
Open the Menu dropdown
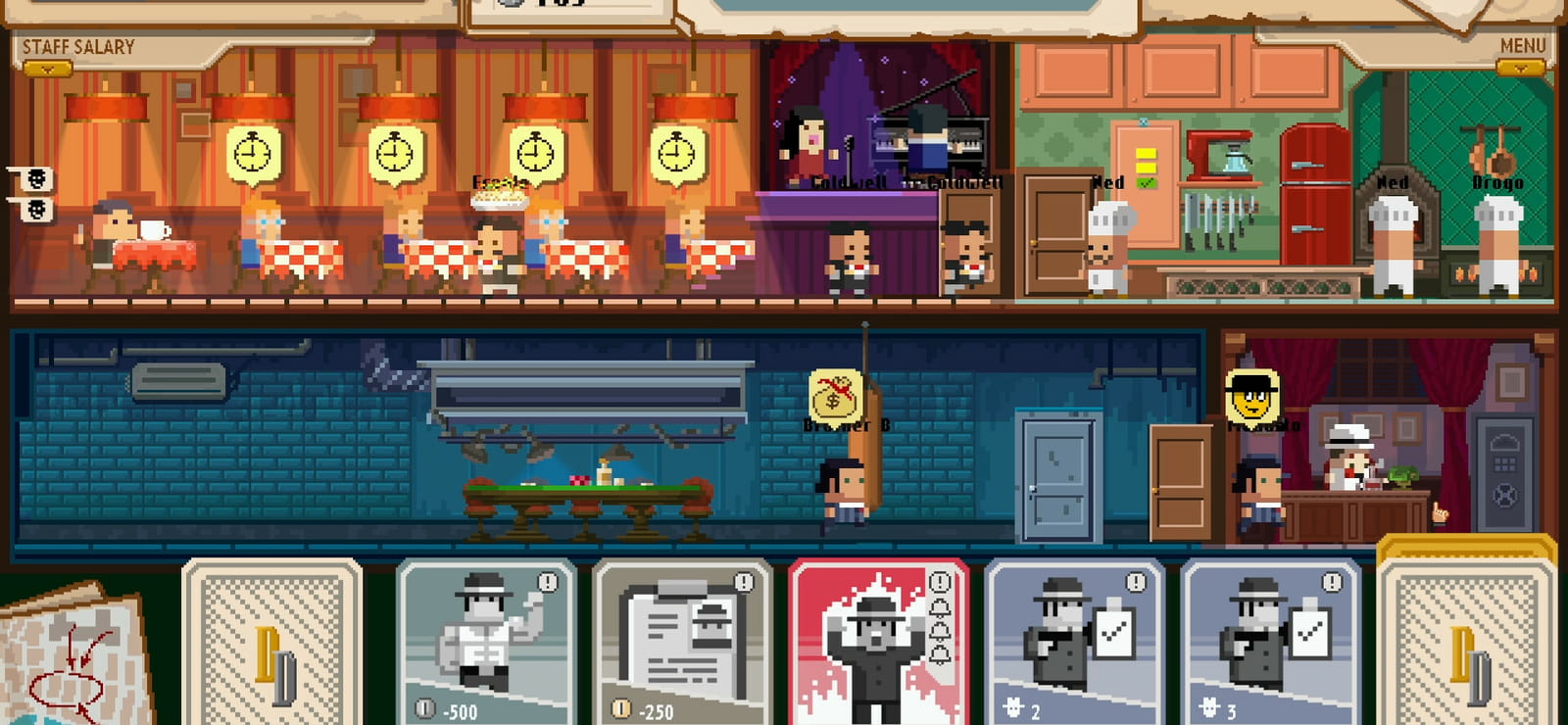point(1521,68)
